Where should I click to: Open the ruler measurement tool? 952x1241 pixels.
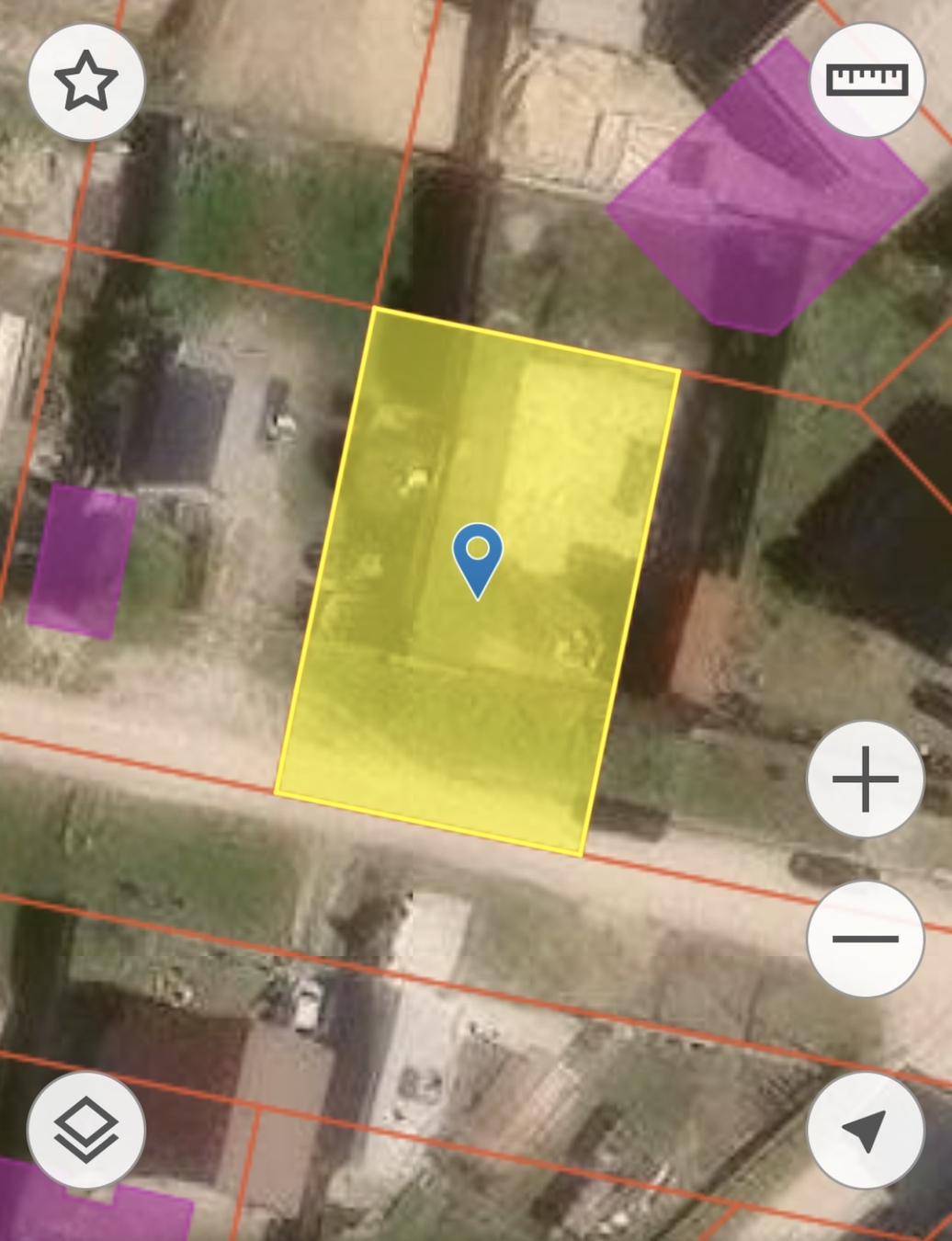867,80
